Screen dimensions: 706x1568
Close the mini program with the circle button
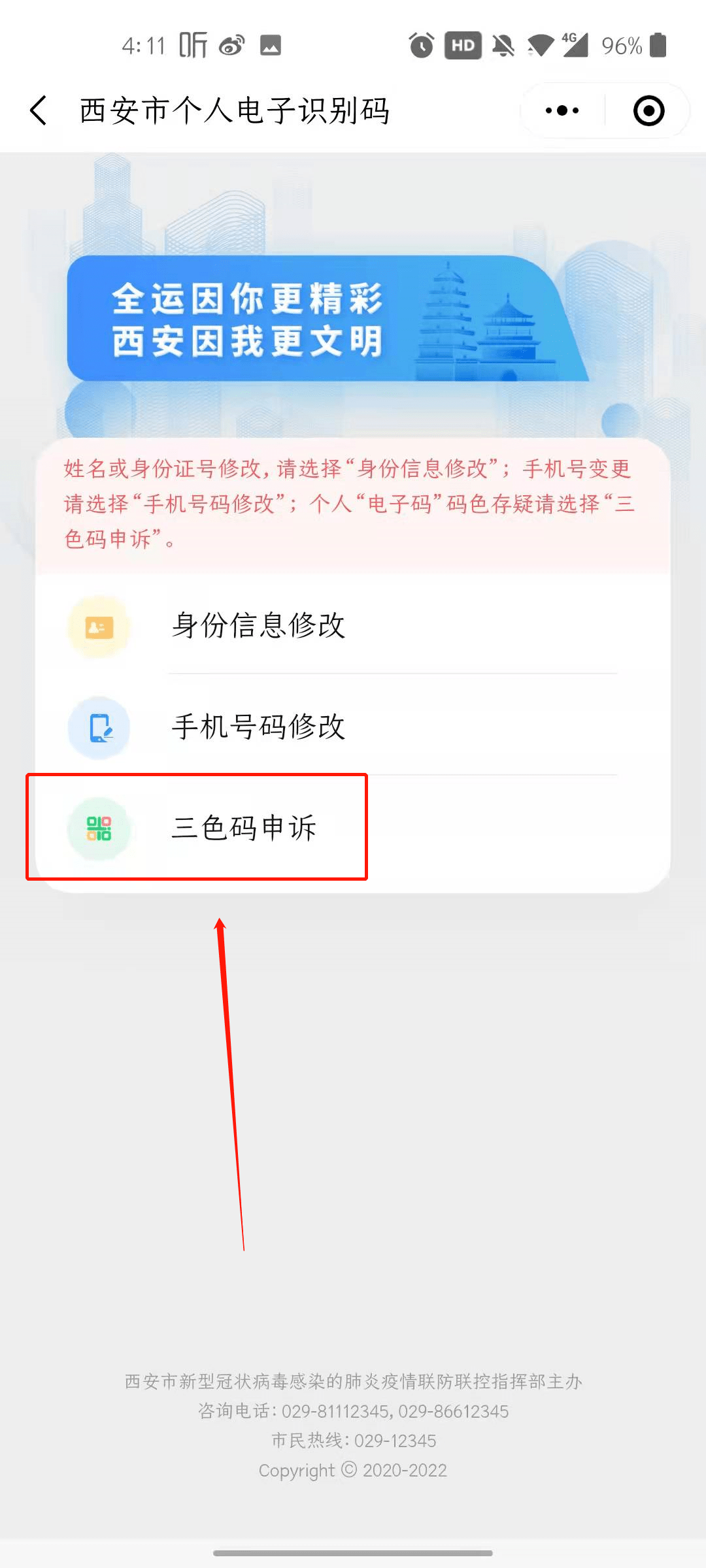(648, 110)
